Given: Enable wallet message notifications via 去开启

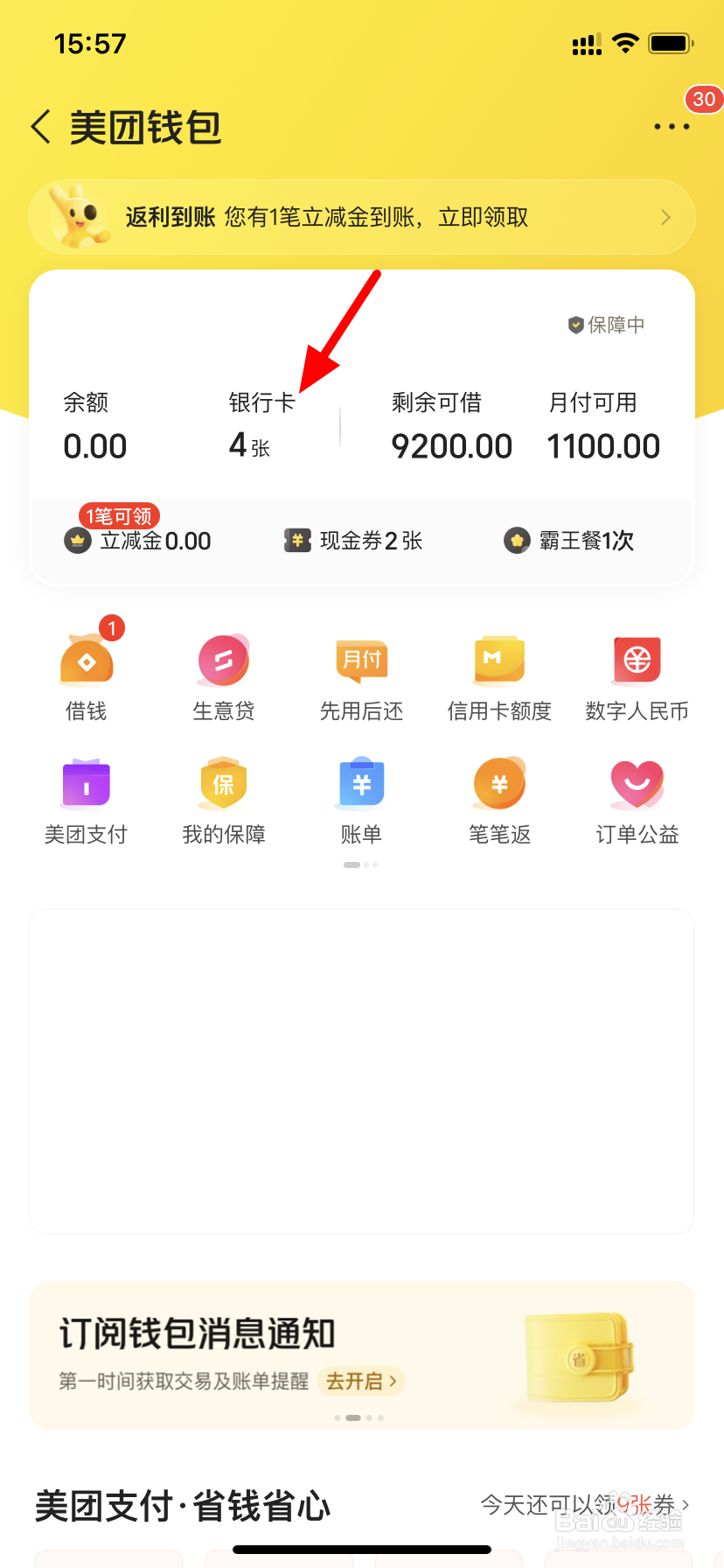Looking at the screenshot, I should pyautogui.click(x=361, y=1381).
